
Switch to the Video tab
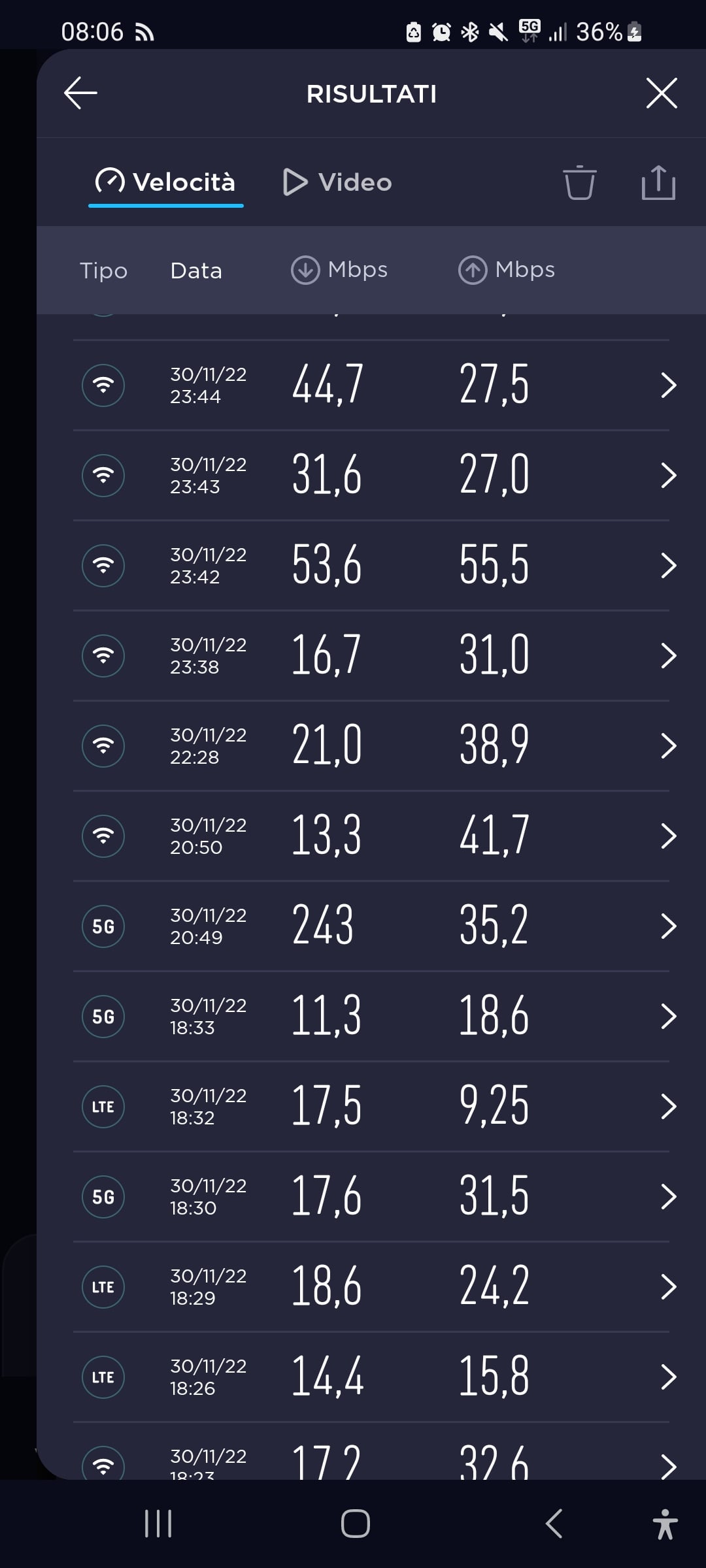click(x=338, y=182)
